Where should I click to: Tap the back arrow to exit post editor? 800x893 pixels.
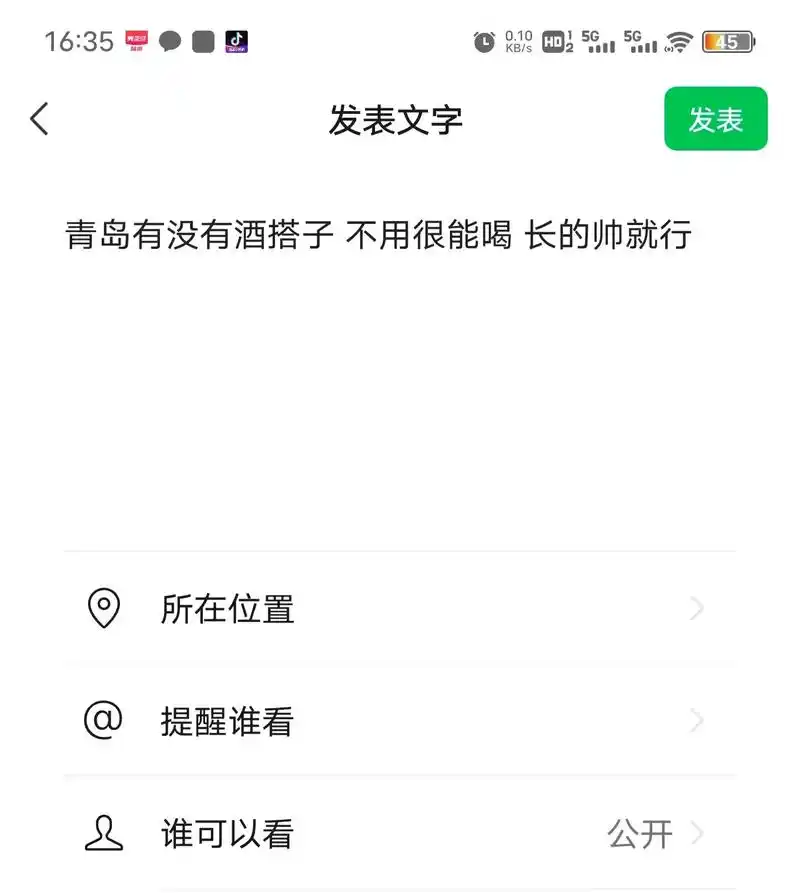[x=38, y=118]
